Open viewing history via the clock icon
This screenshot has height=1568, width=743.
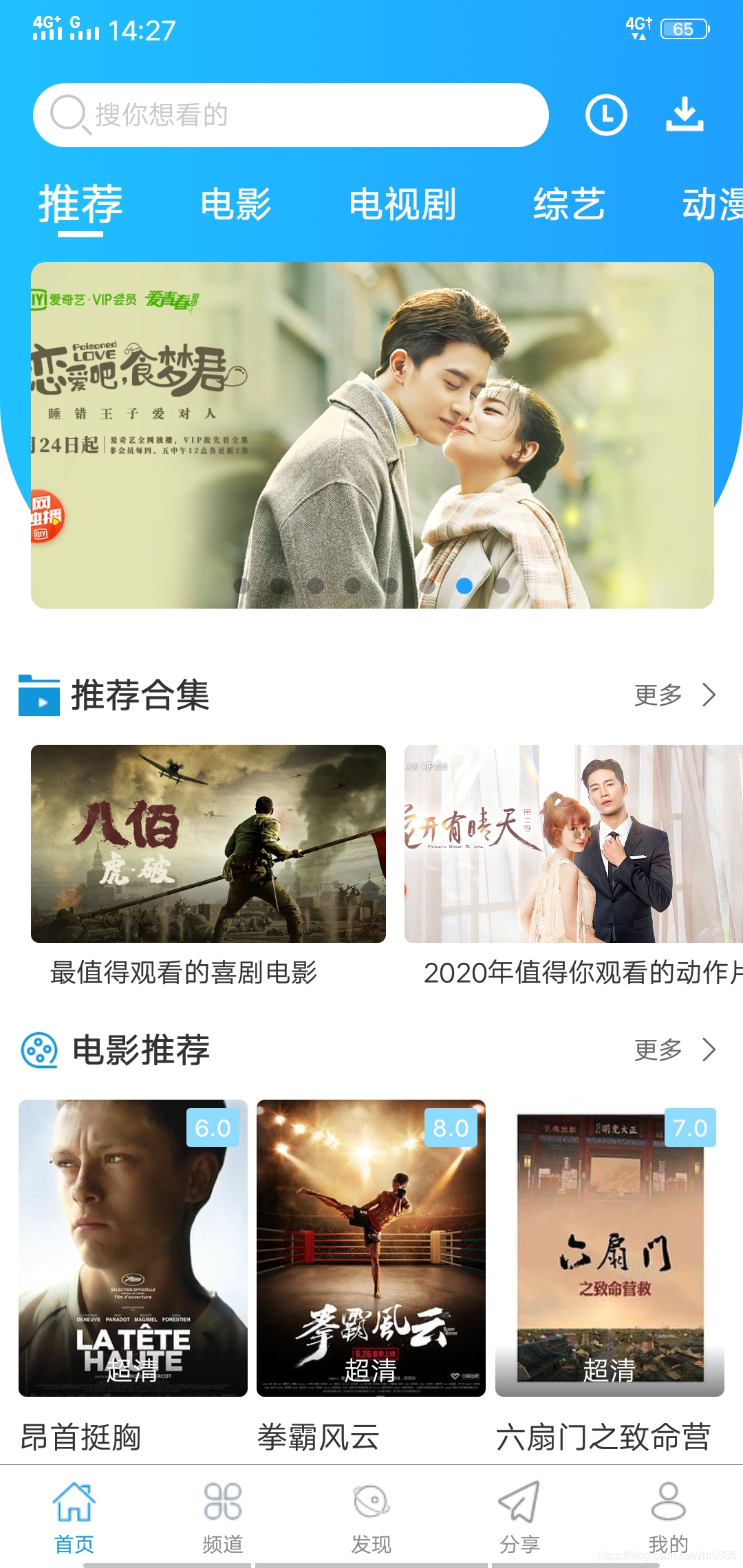tap(605, 115)
